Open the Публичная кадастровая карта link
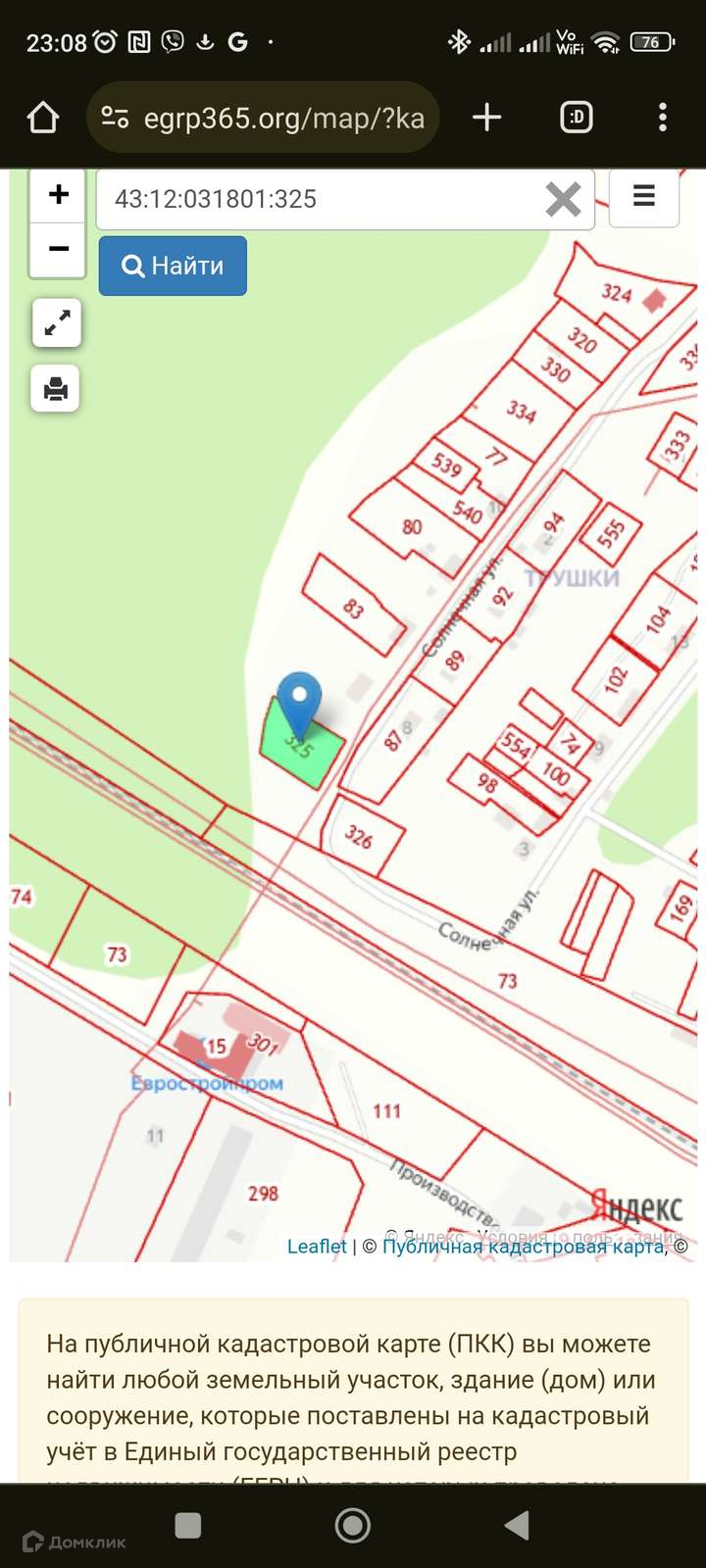The height and width of the screenshot is (1568, 706). [523, 1247]
